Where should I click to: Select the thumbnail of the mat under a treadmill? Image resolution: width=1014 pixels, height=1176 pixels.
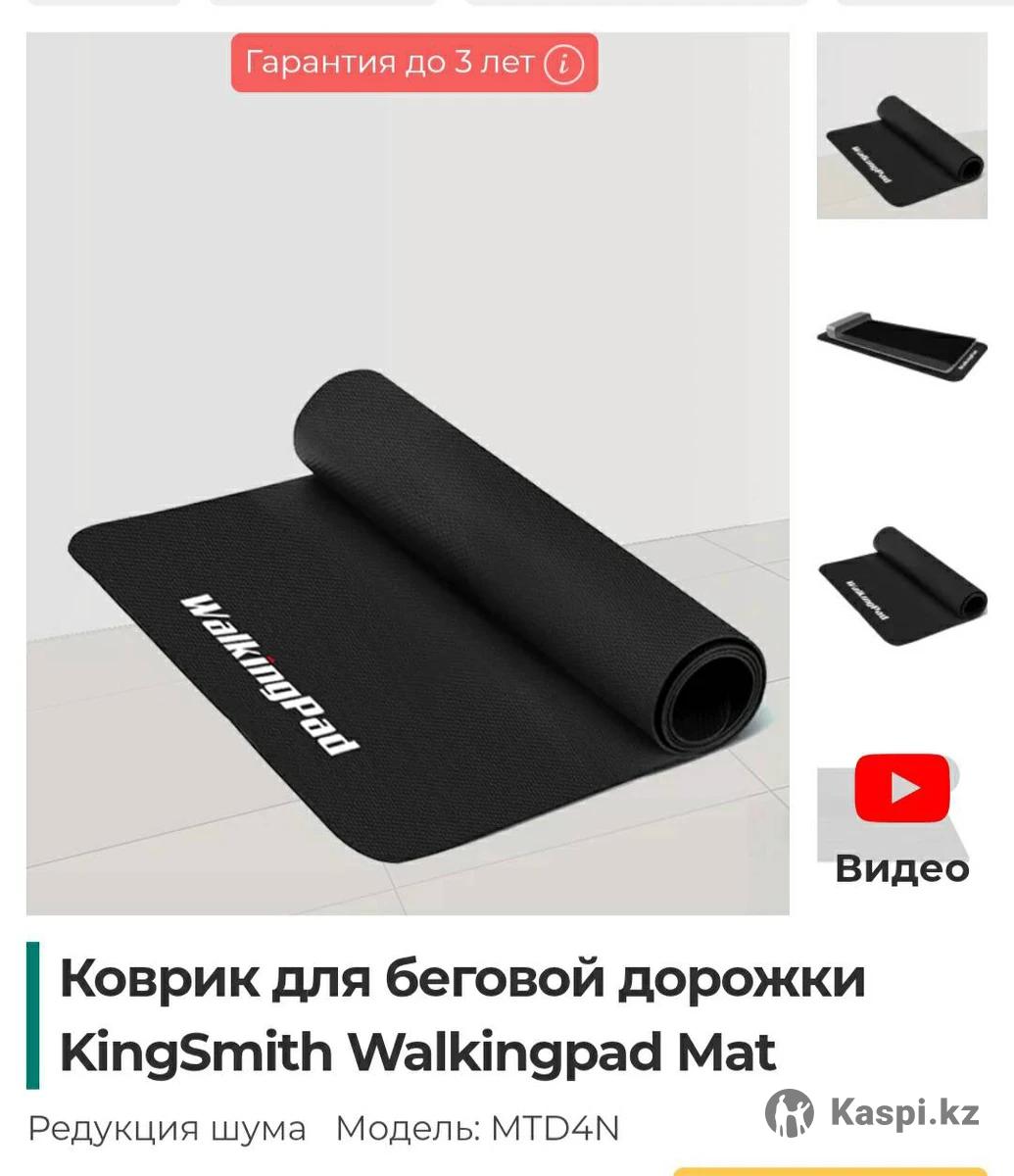[901, 350]
